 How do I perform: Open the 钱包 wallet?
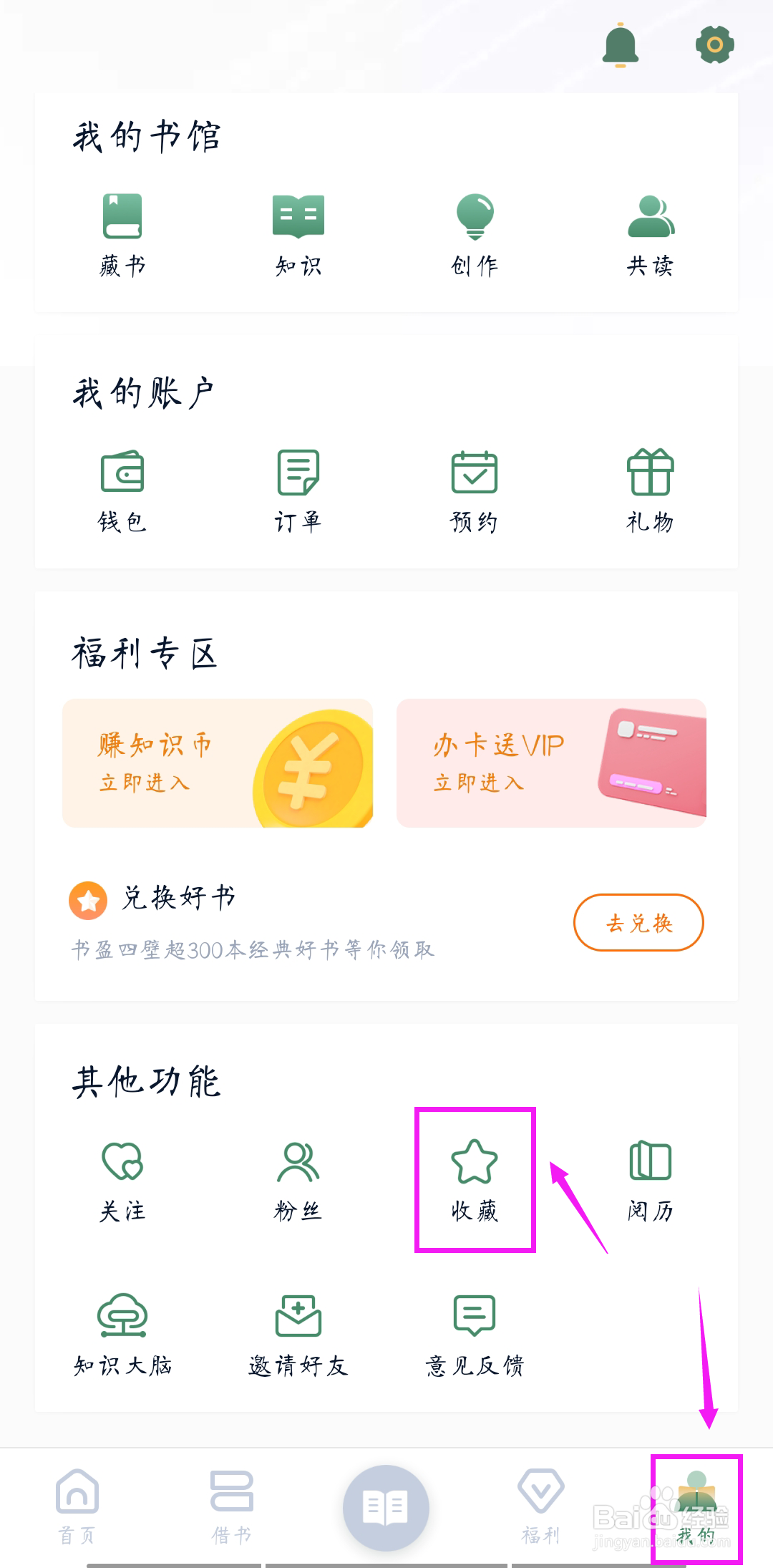[122, 492]
